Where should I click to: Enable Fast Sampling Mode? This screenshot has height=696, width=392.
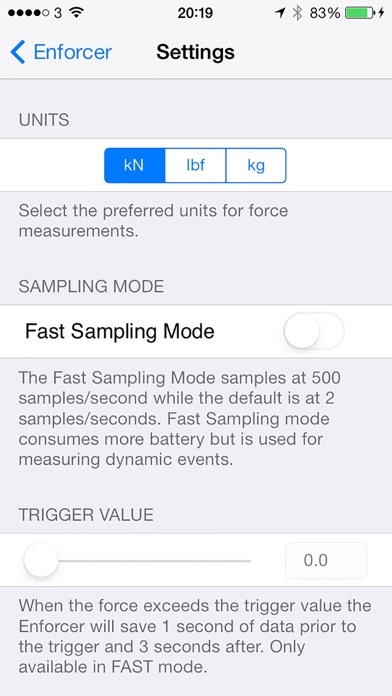(314, 331)
